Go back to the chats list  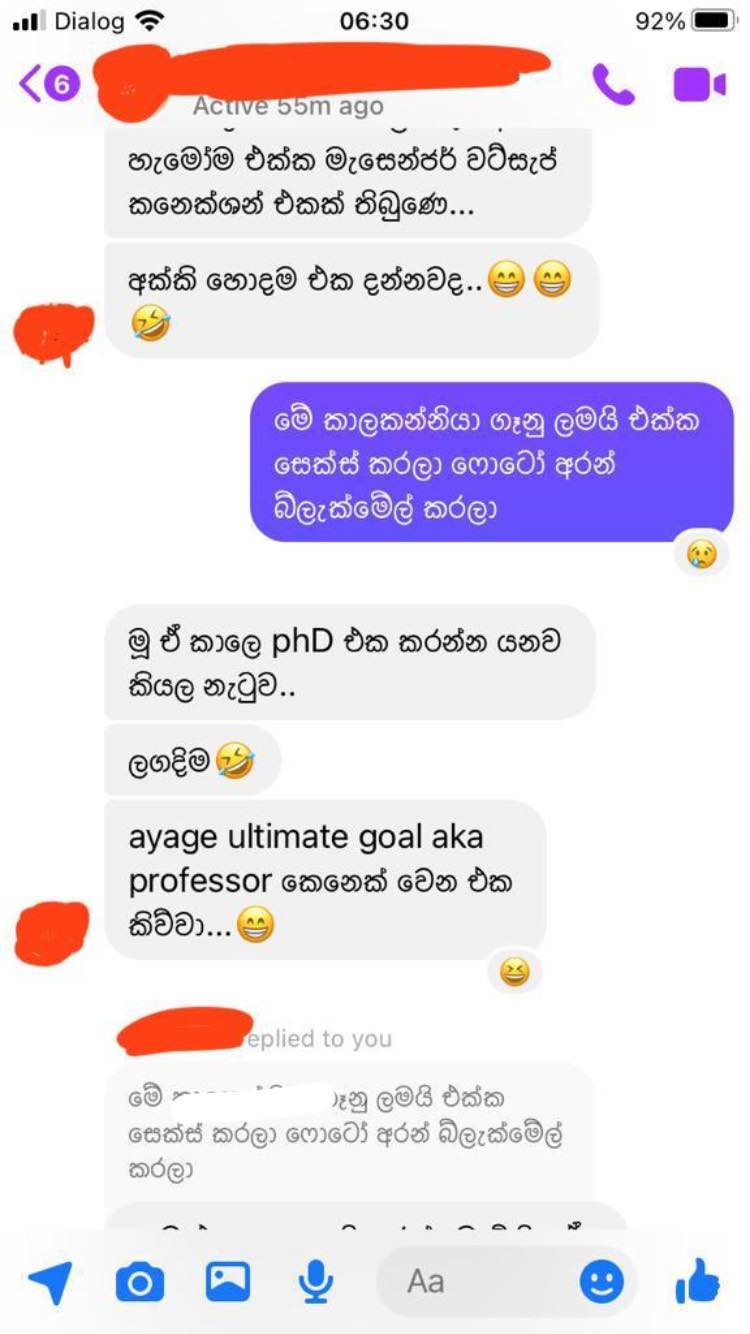[47, 84]
